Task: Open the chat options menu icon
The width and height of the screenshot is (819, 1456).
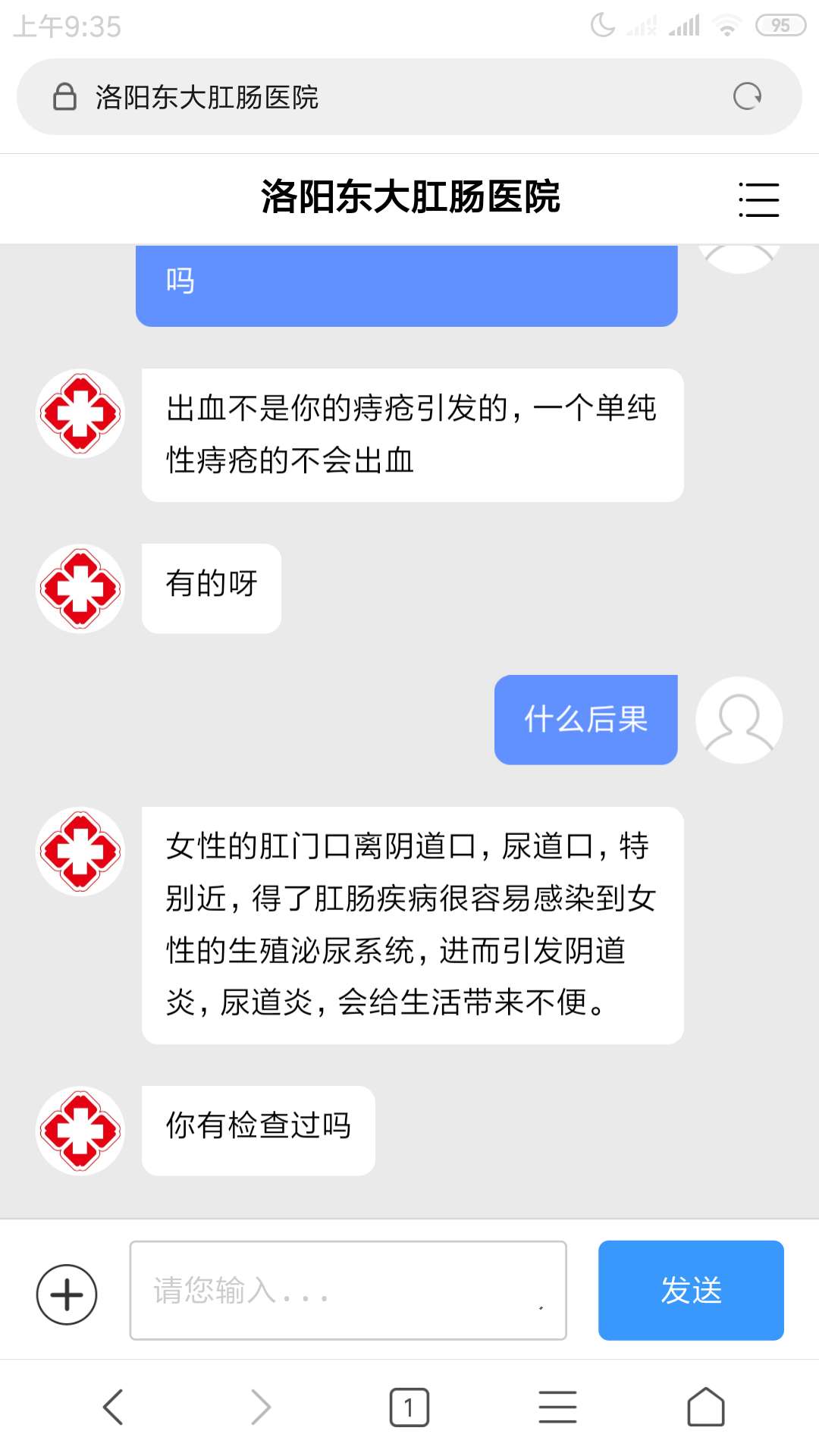Action: (x=758, y=199)
